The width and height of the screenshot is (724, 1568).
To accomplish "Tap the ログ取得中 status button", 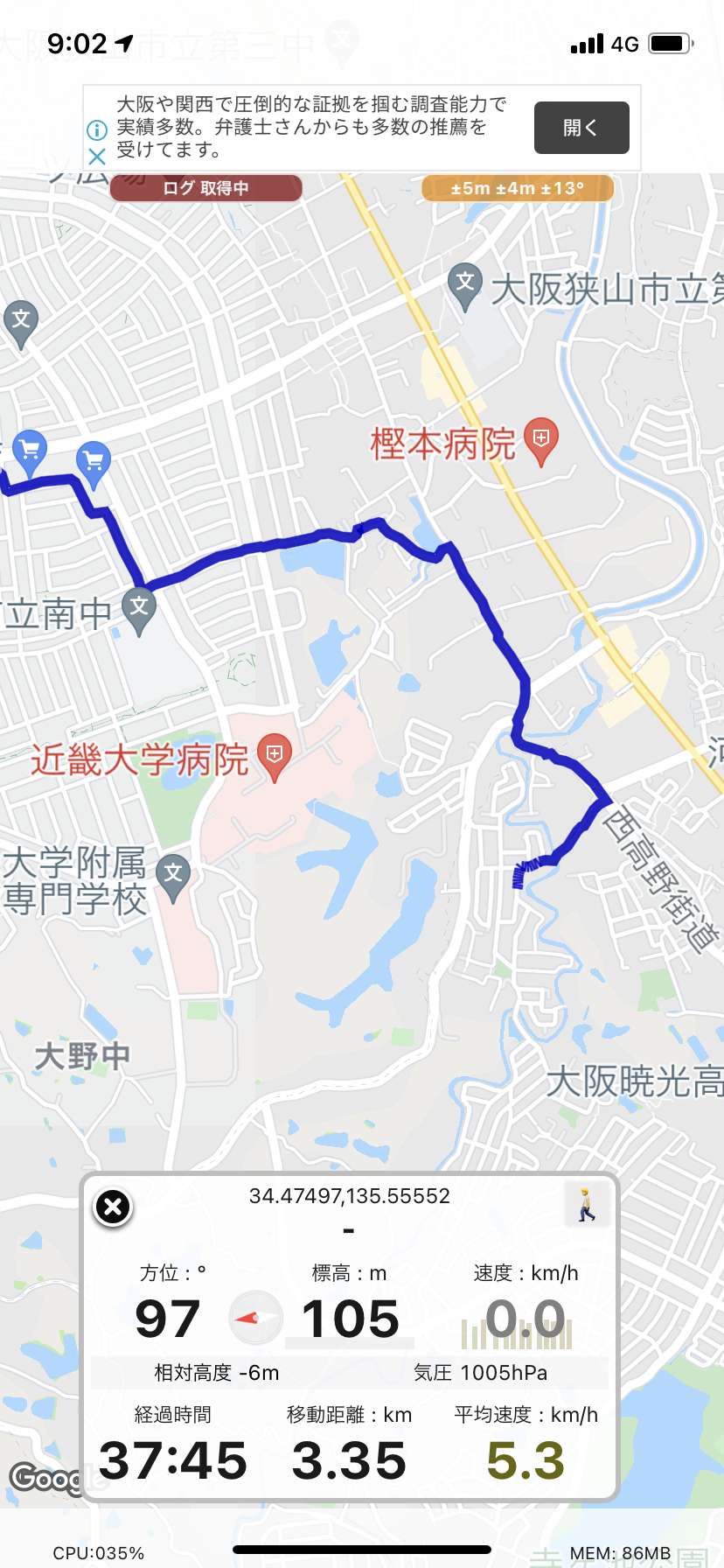I will coord(206,188).
